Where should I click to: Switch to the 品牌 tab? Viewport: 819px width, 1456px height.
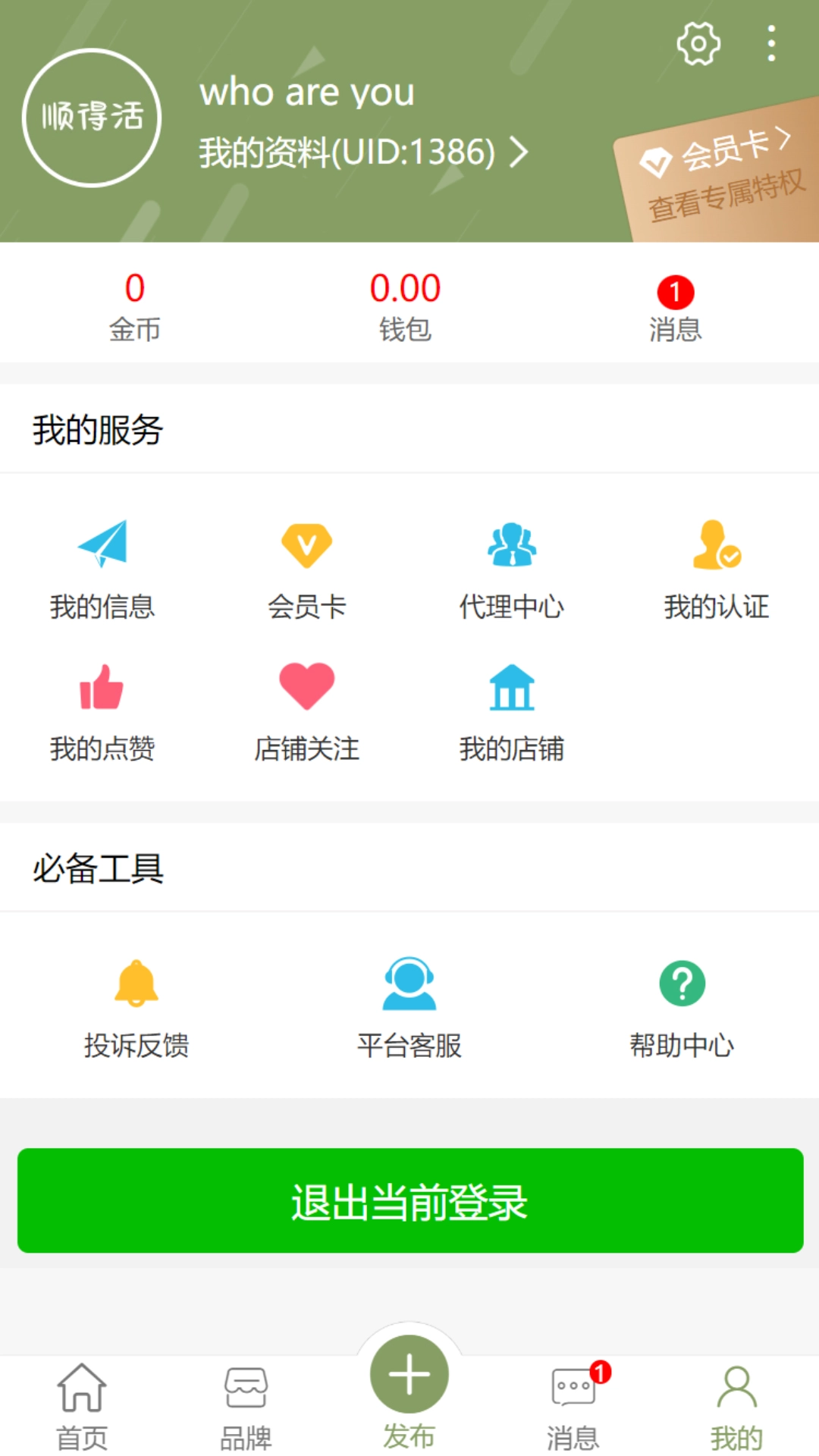[x=245, y=1407]
